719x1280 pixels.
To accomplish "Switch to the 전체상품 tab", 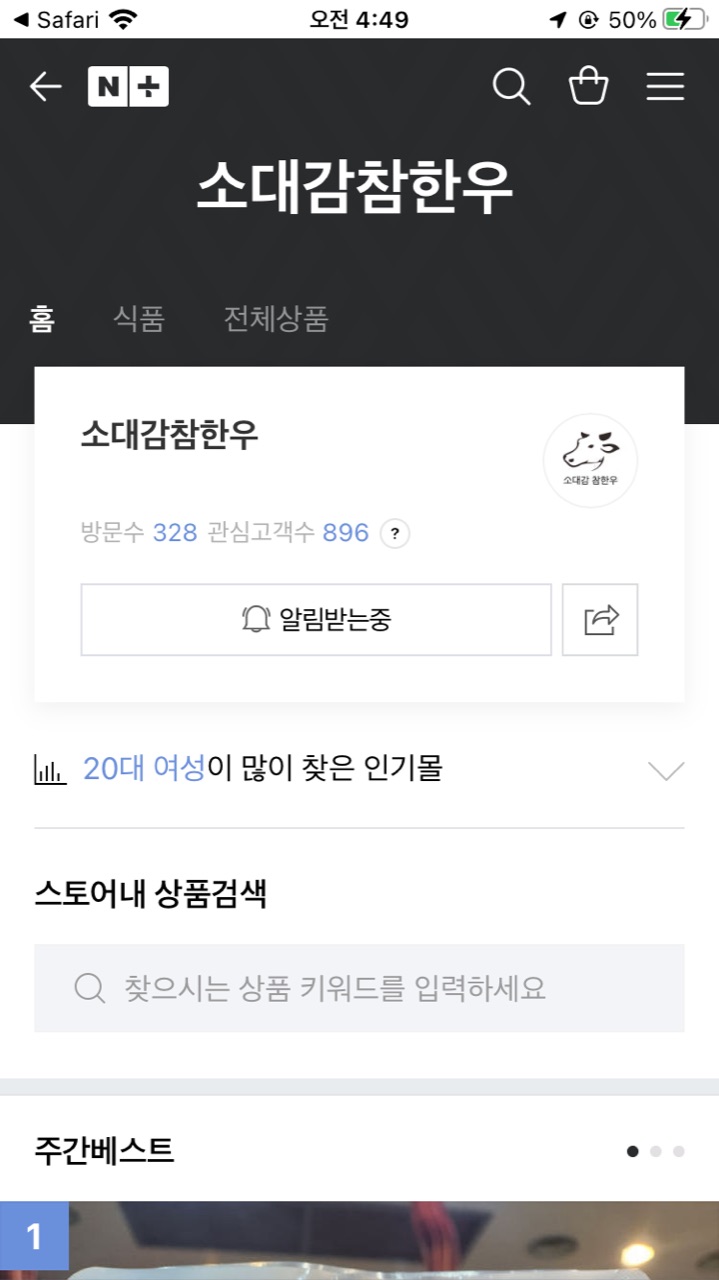I will (276, 319).
